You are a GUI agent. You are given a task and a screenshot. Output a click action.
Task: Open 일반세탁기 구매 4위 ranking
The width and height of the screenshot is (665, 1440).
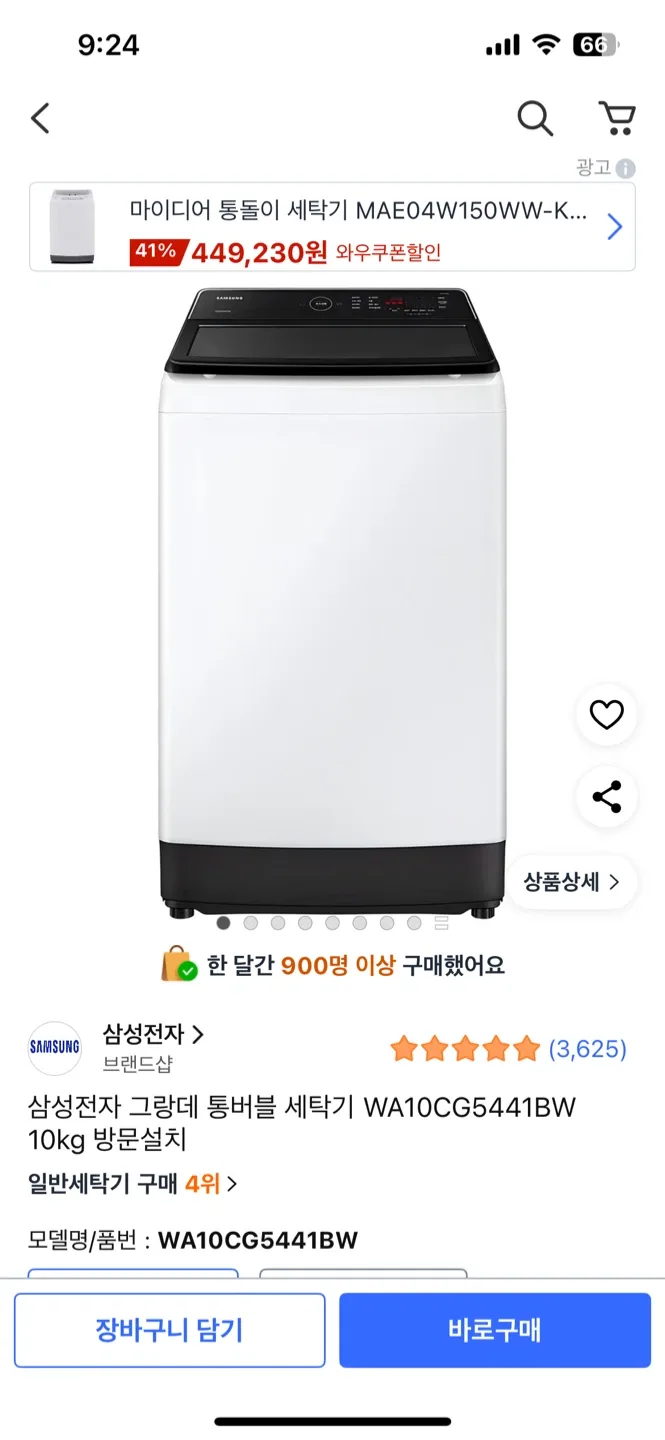133,1184
